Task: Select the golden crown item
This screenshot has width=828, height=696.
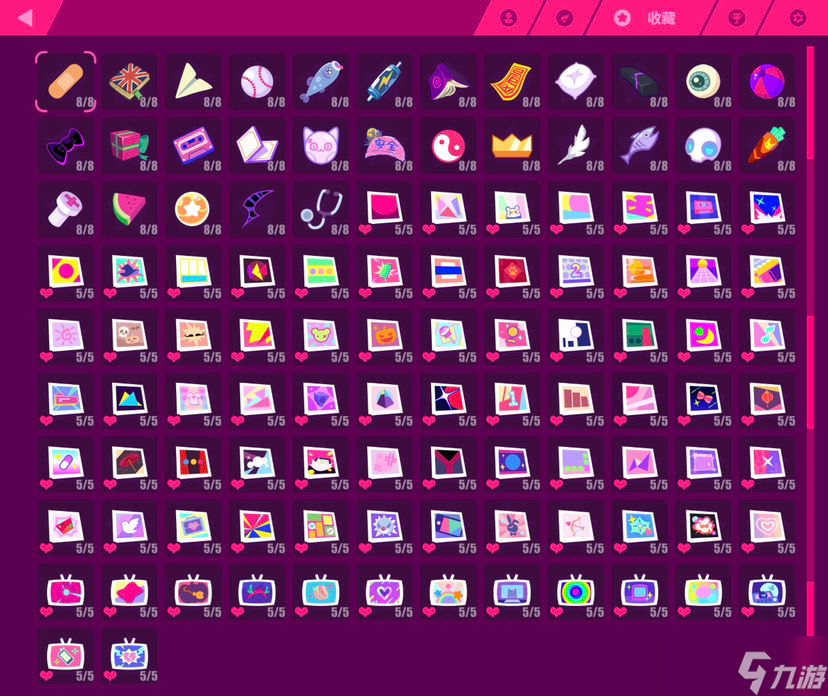Action: [512, 146]
